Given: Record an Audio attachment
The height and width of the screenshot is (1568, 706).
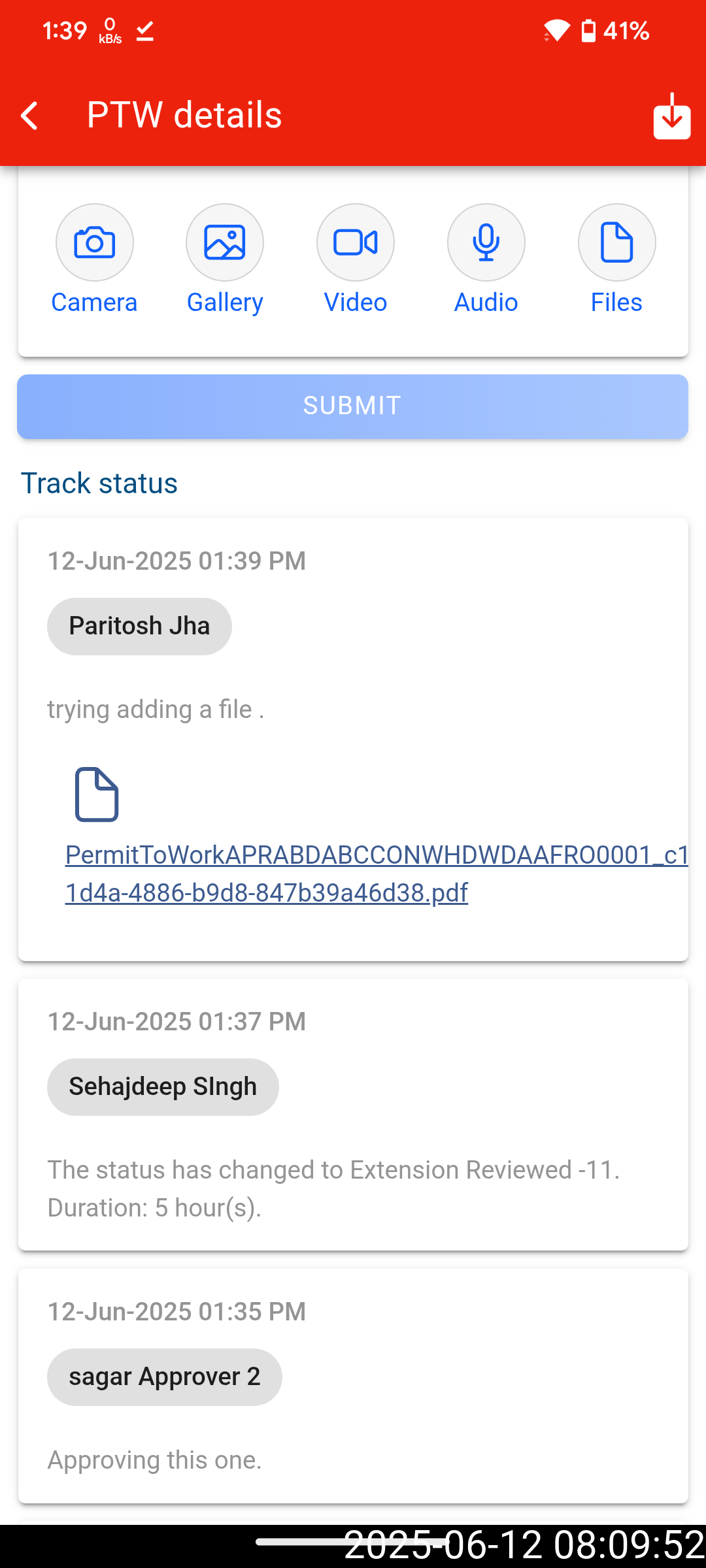Looking at the screenshot, I should pyautogui.click(x=486, y=243).
